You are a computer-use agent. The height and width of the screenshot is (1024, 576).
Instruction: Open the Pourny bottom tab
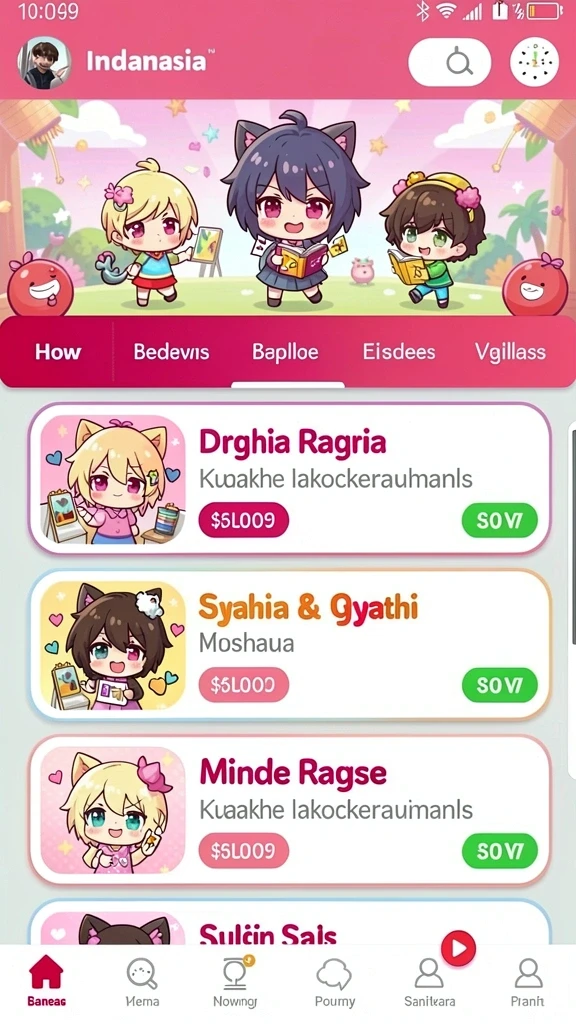(x=334, y=980)
